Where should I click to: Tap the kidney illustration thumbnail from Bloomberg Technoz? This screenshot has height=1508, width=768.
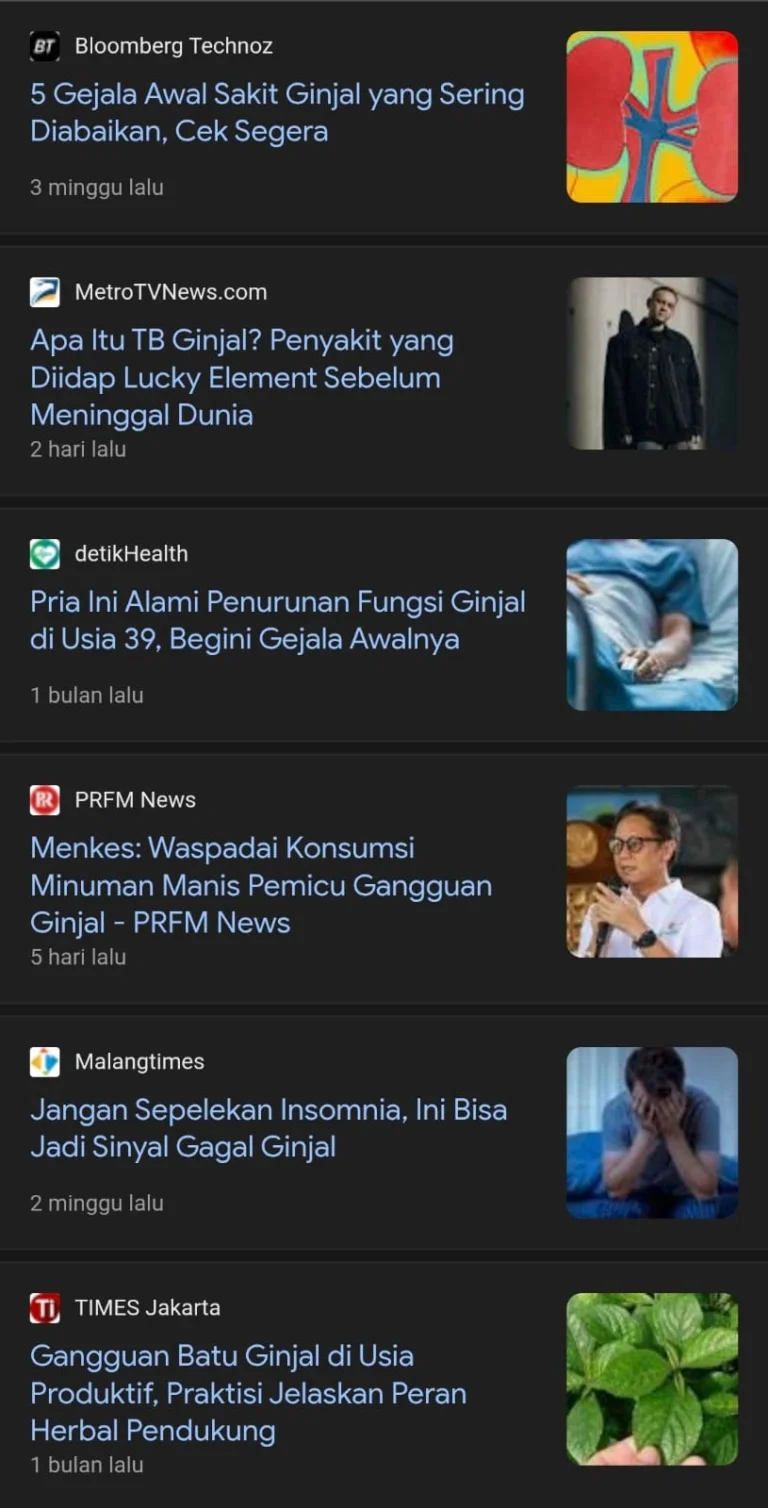click(x=652, y=117)
